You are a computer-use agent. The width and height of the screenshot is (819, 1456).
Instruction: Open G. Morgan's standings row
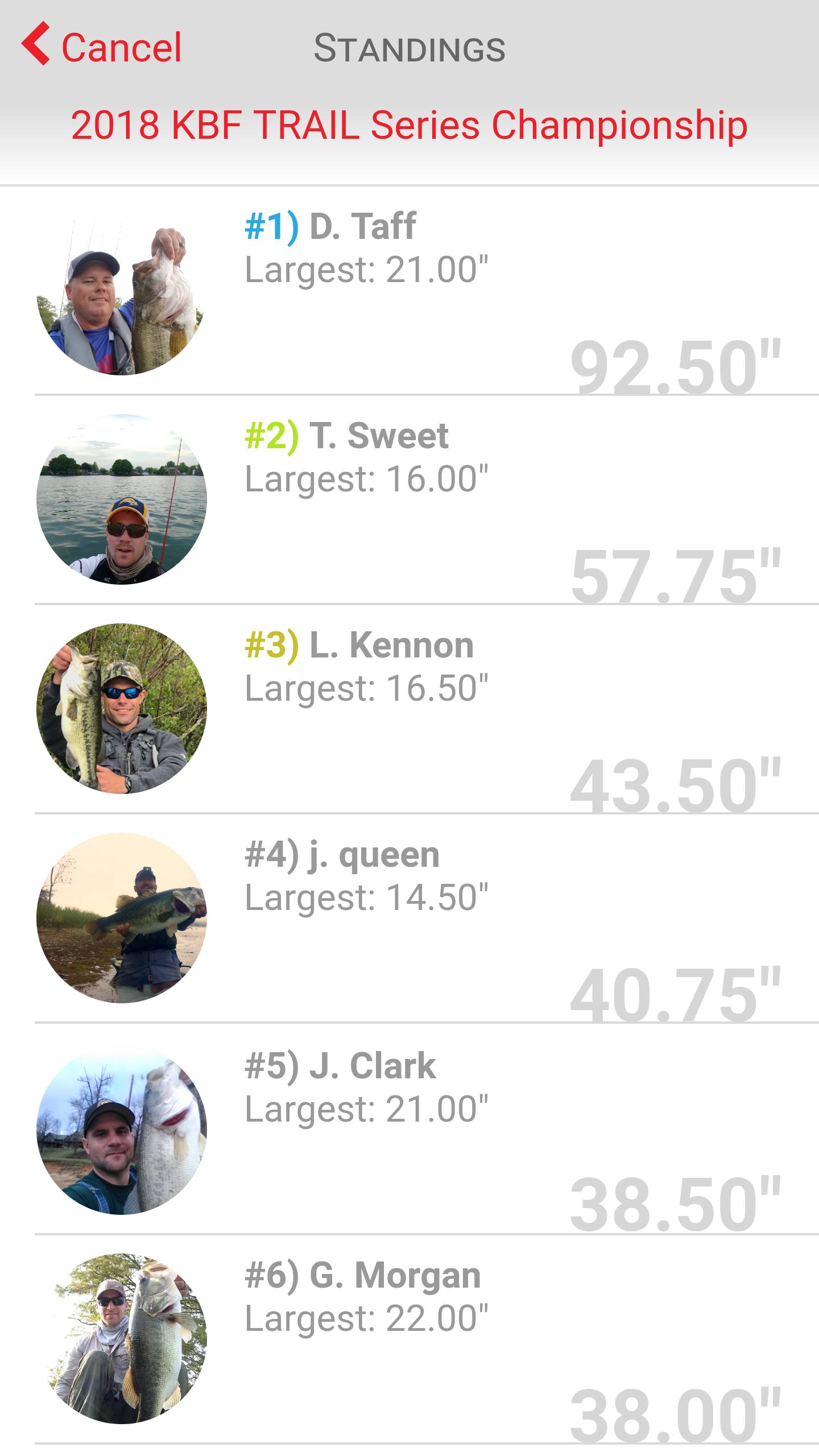pos(409,1339)
